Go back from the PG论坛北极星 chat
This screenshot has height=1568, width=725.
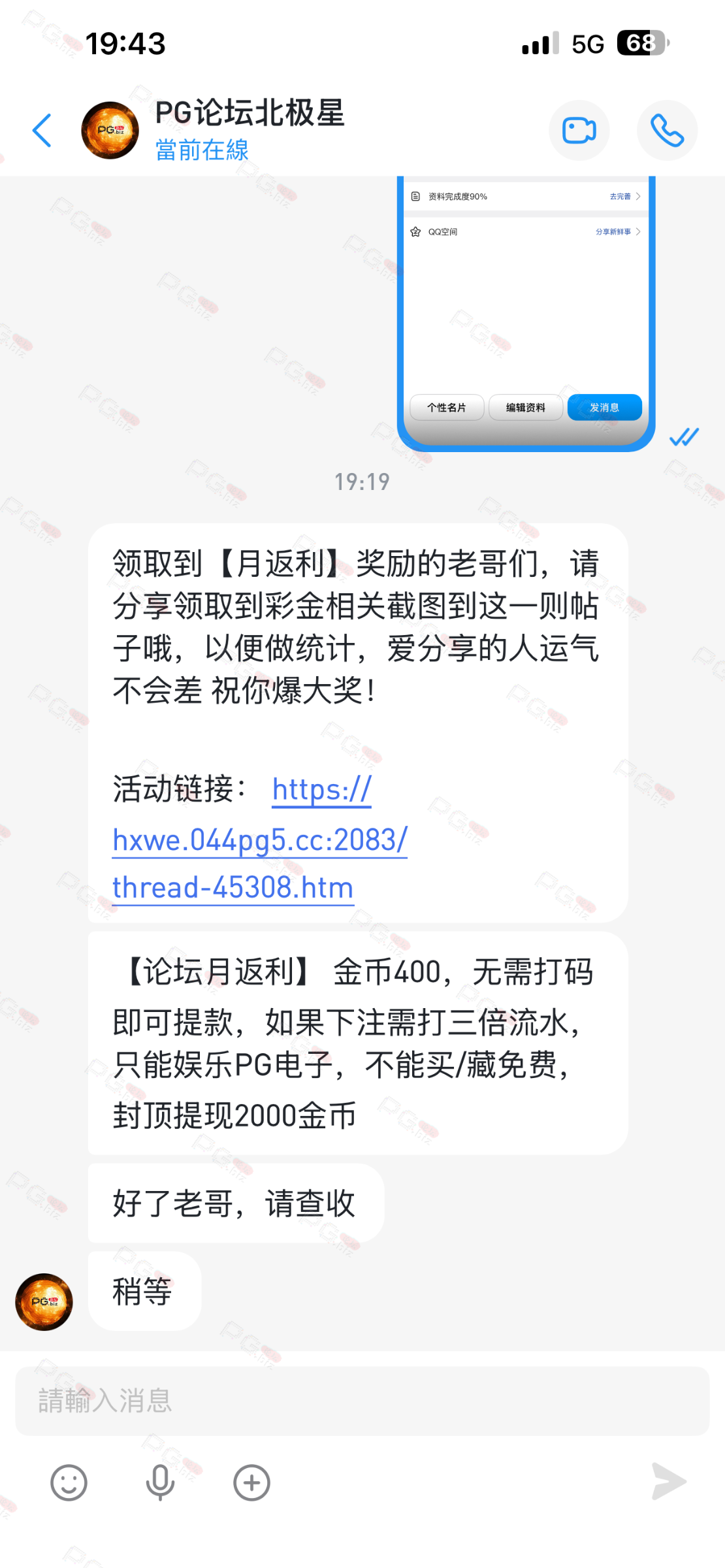pos(42,131)
